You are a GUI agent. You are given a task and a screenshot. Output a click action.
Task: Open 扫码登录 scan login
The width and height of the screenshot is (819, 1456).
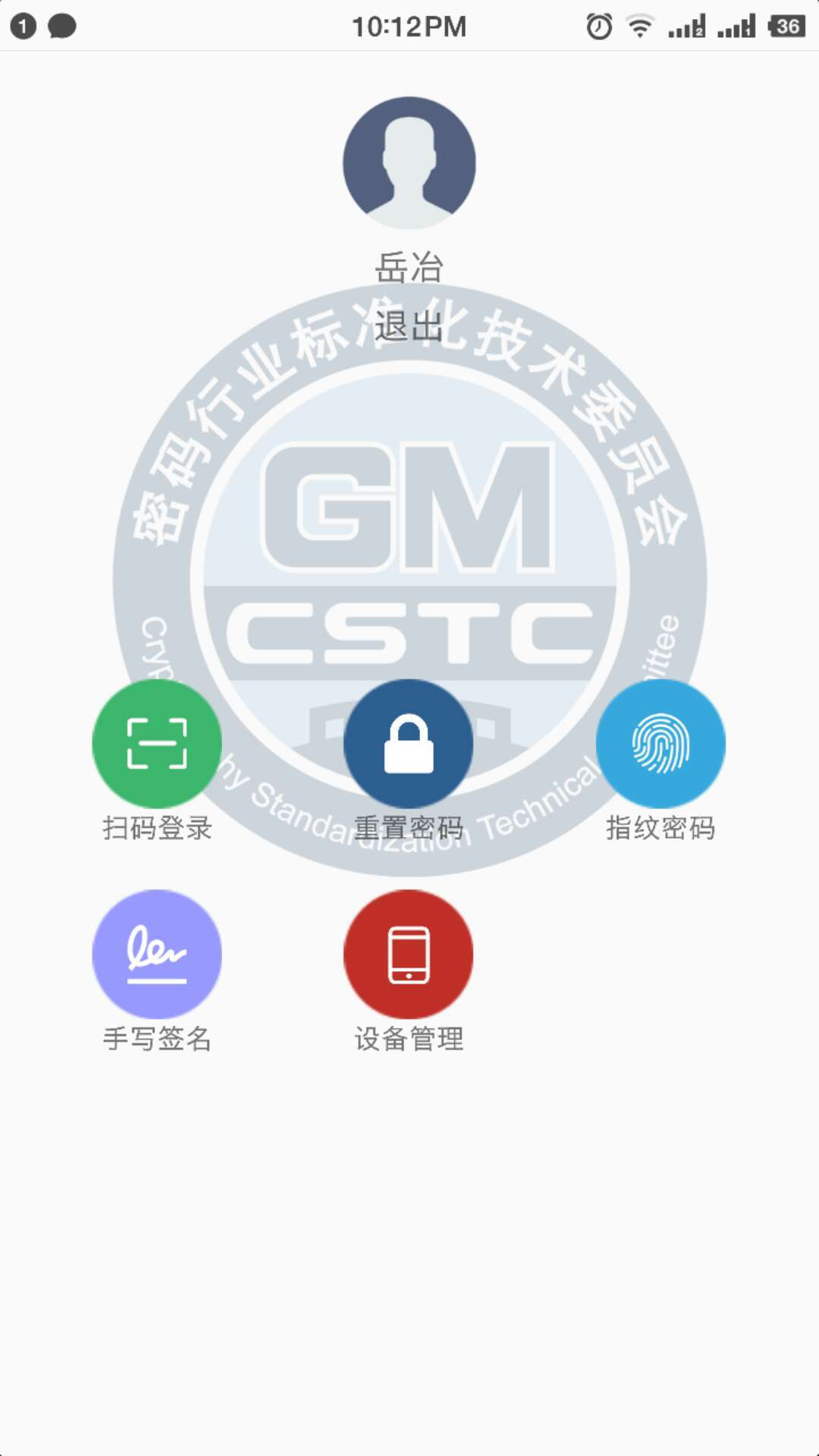157,744
